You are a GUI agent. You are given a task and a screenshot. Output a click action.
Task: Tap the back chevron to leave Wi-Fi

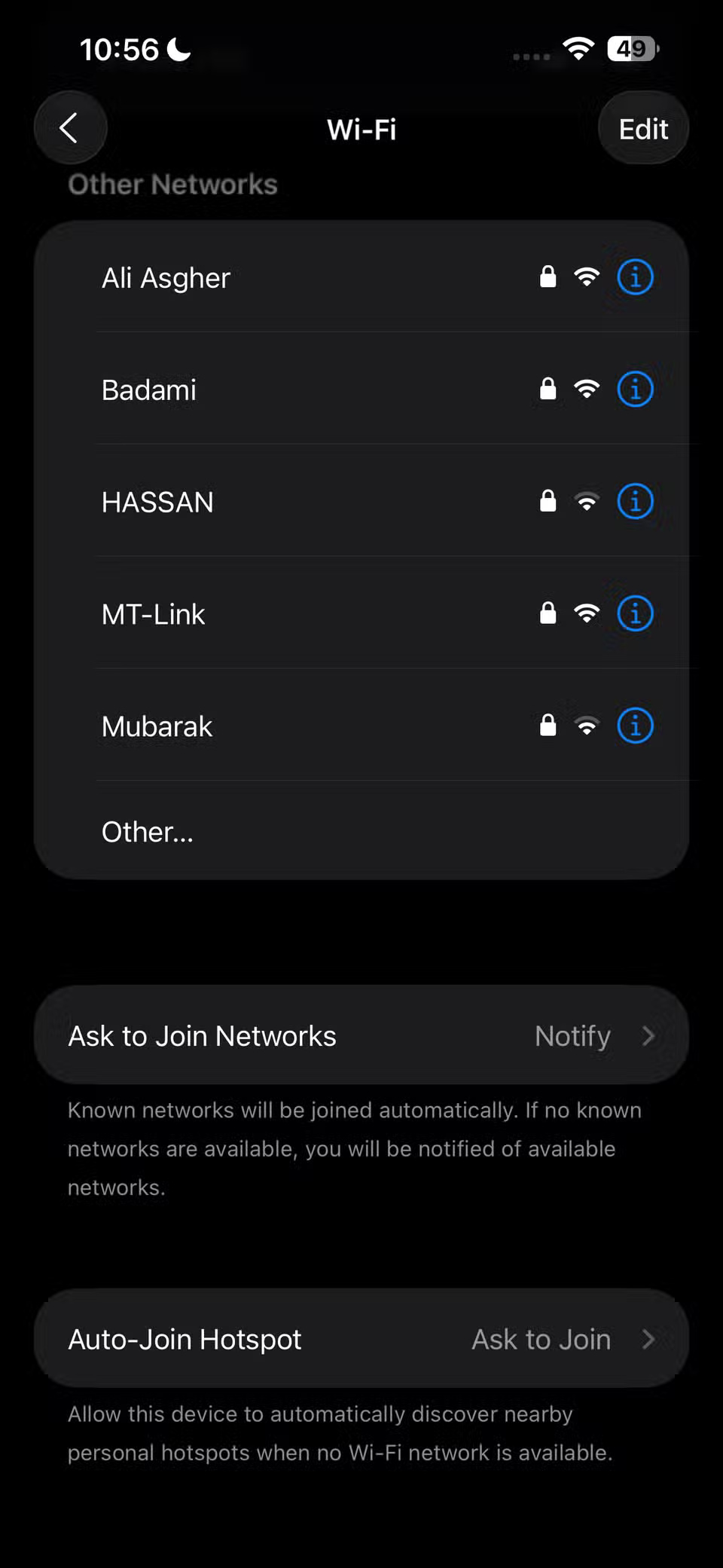(69, 127)
